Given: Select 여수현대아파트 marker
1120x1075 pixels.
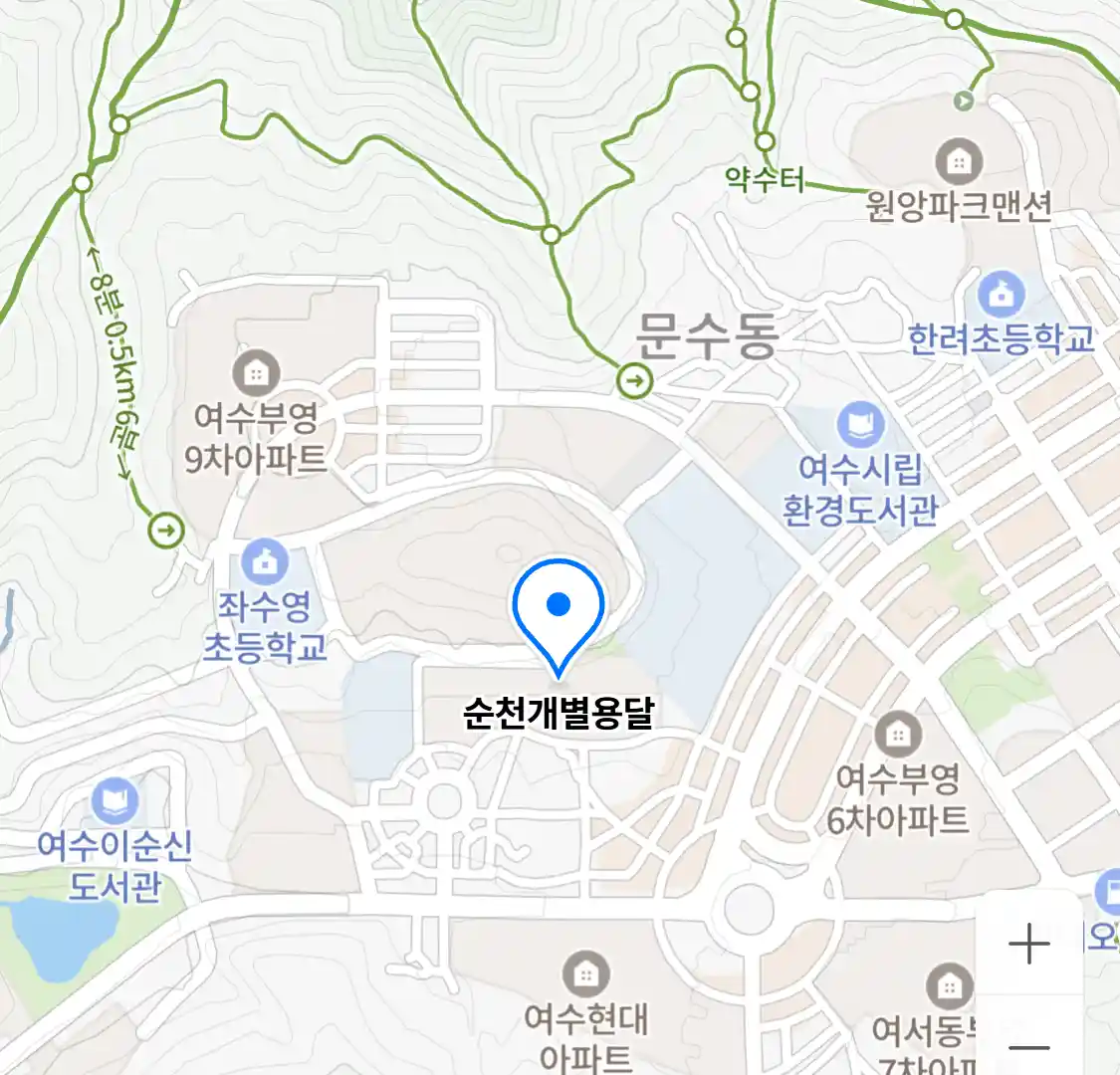Looking at the screenshot, I should point(586,974).
